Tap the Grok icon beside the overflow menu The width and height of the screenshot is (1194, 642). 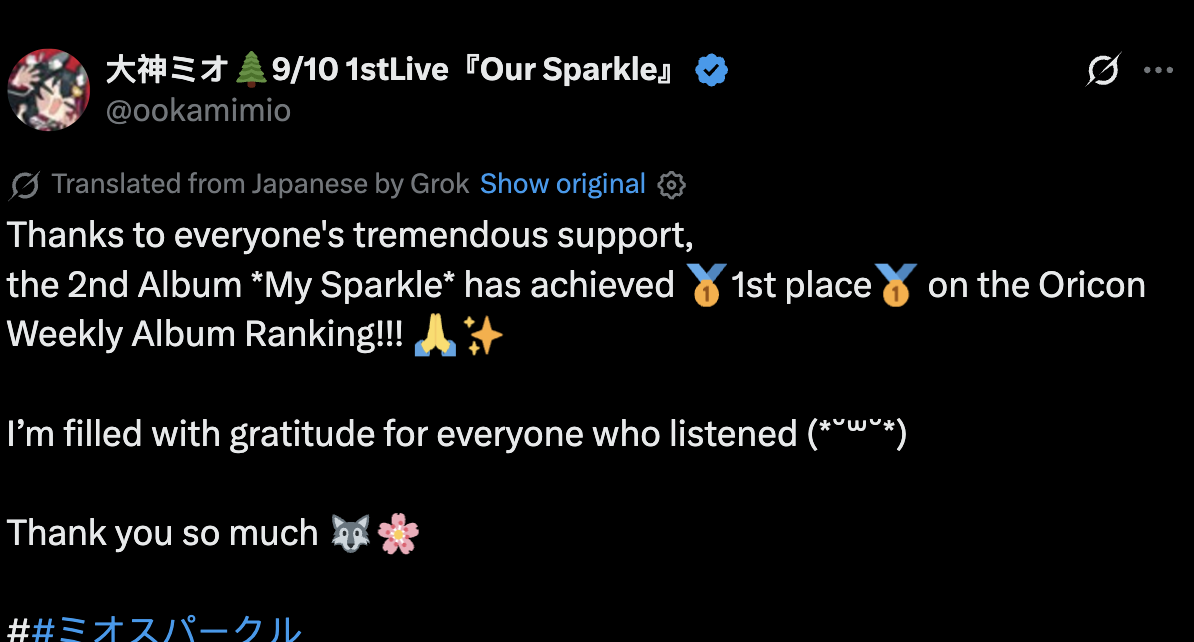click(x=1102, y=71)
